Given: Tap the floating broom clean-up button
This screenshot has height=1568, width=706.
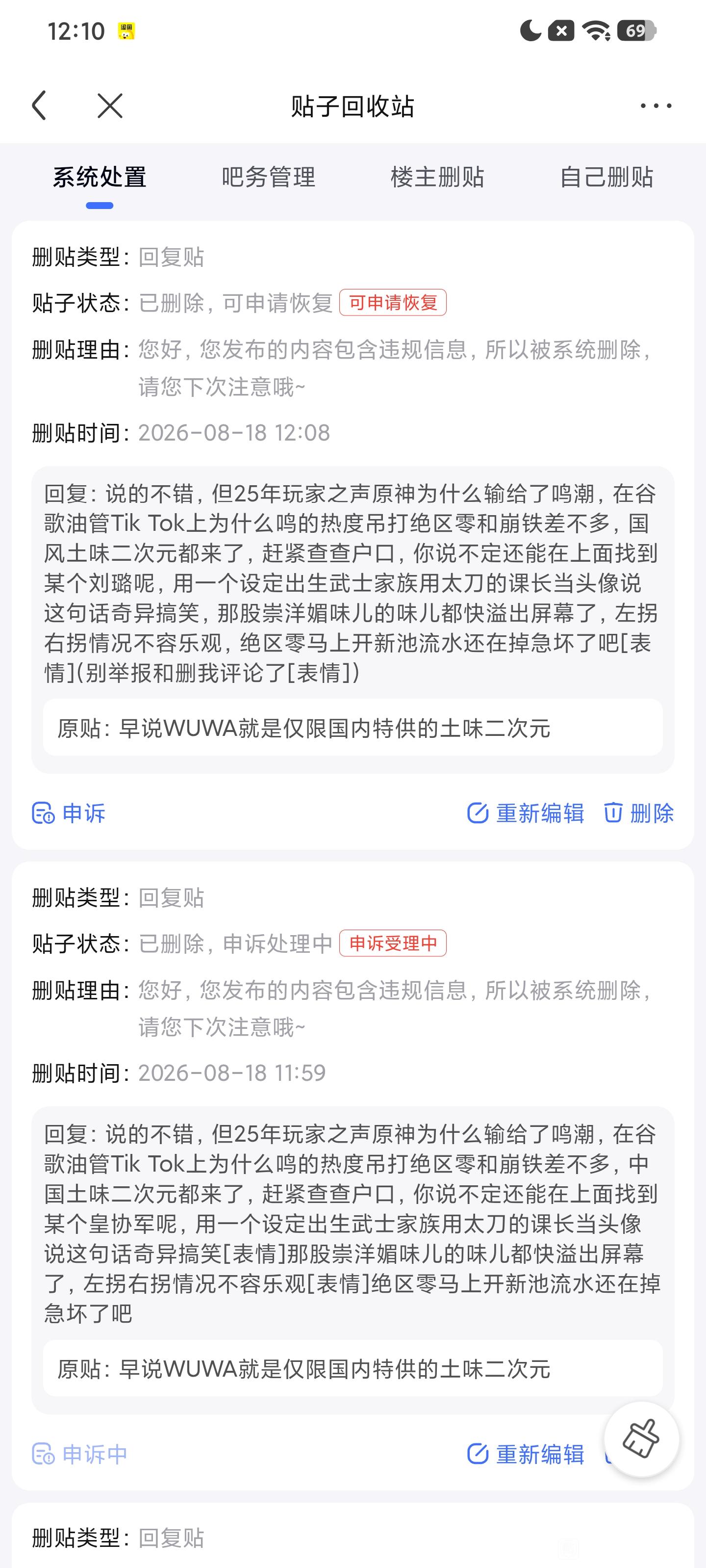Looking at the screenshot, I should coord(642,1439).
